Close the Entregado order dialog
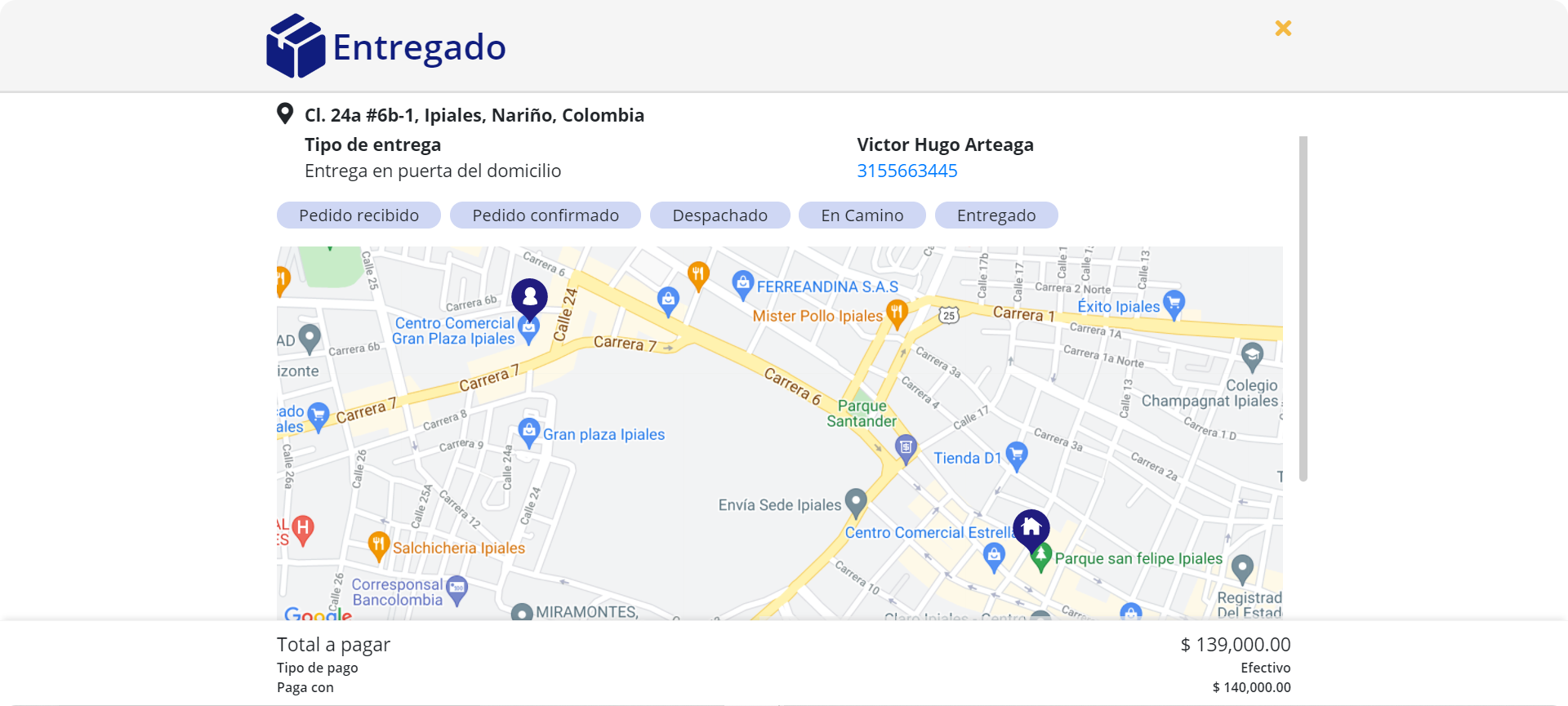The height and width of the screenshot is (706, 1568). 1283,29
